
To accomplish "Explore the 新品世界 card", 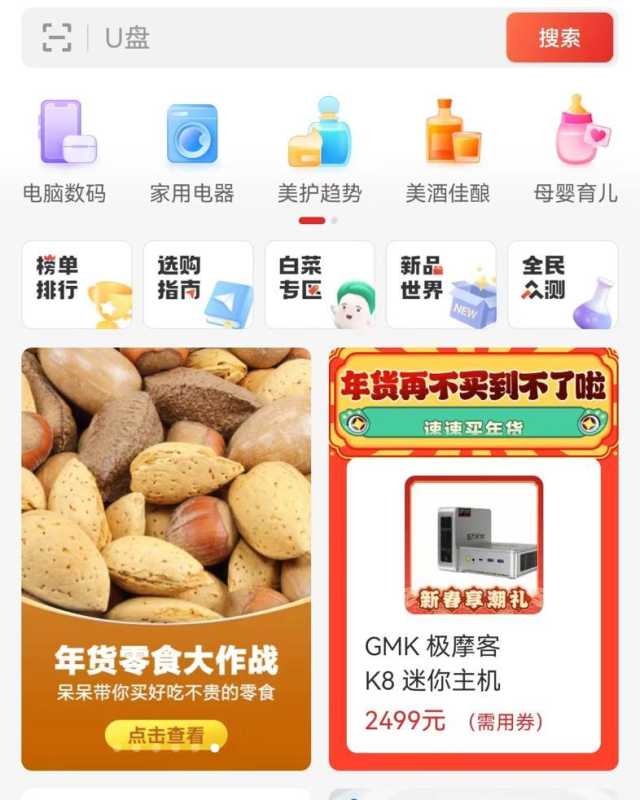I will [441, 285].
